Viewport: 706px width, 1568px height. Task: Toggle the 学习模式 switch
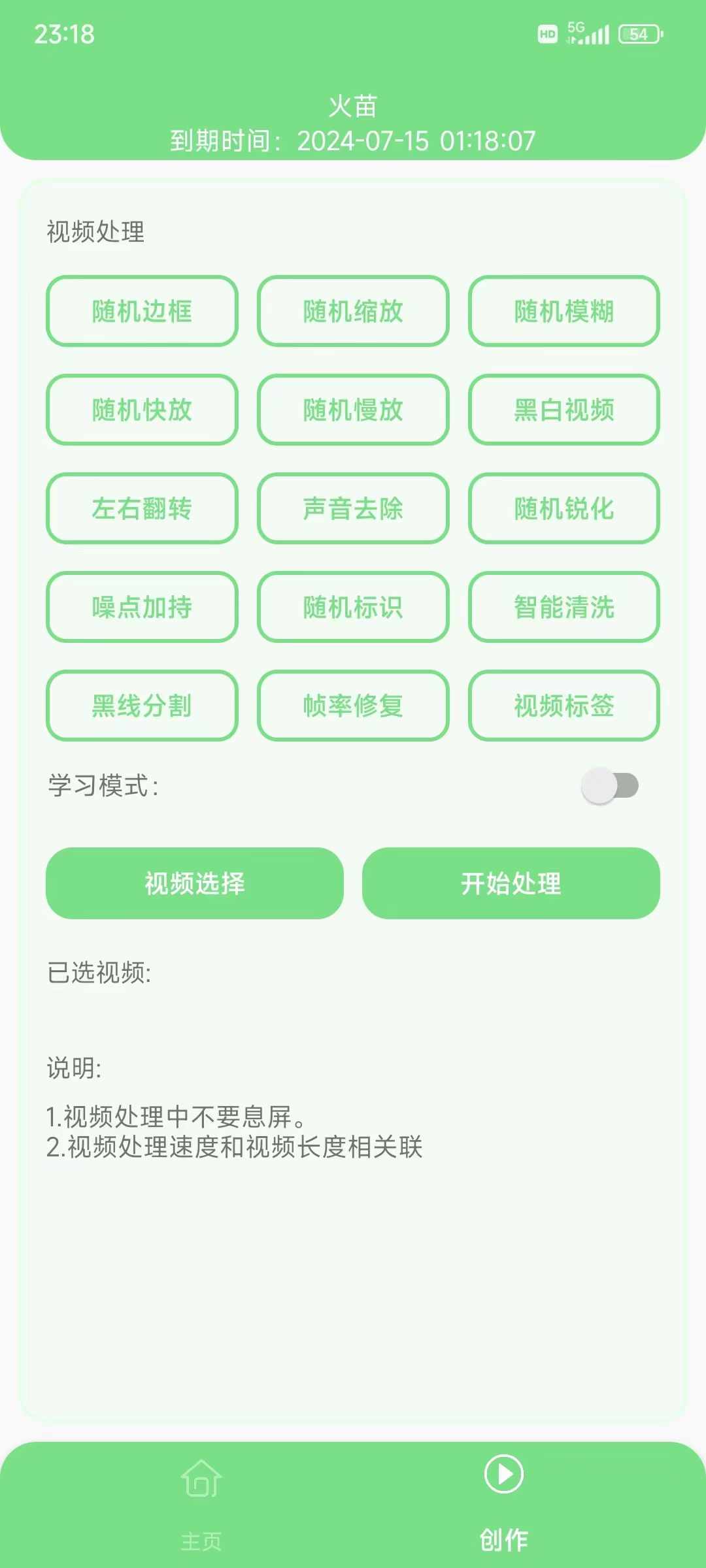point(610,786)
